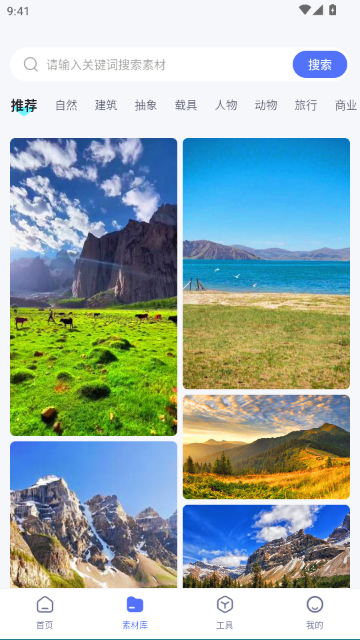Tap the blue 搜索 button
360x640 pixels.
click(x=320, y=64)
